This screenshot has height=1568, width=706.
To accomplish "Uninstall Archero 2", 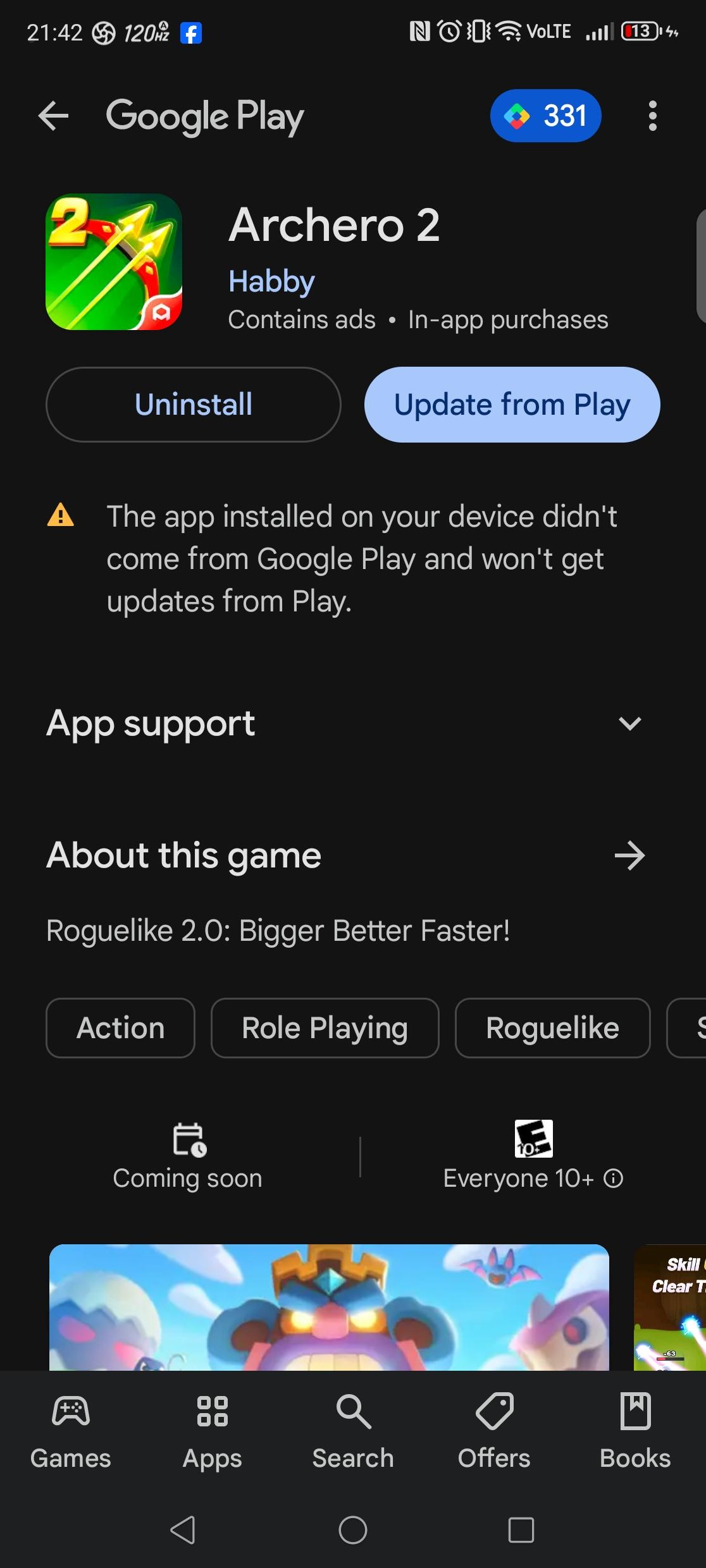I will click(193, 405).
